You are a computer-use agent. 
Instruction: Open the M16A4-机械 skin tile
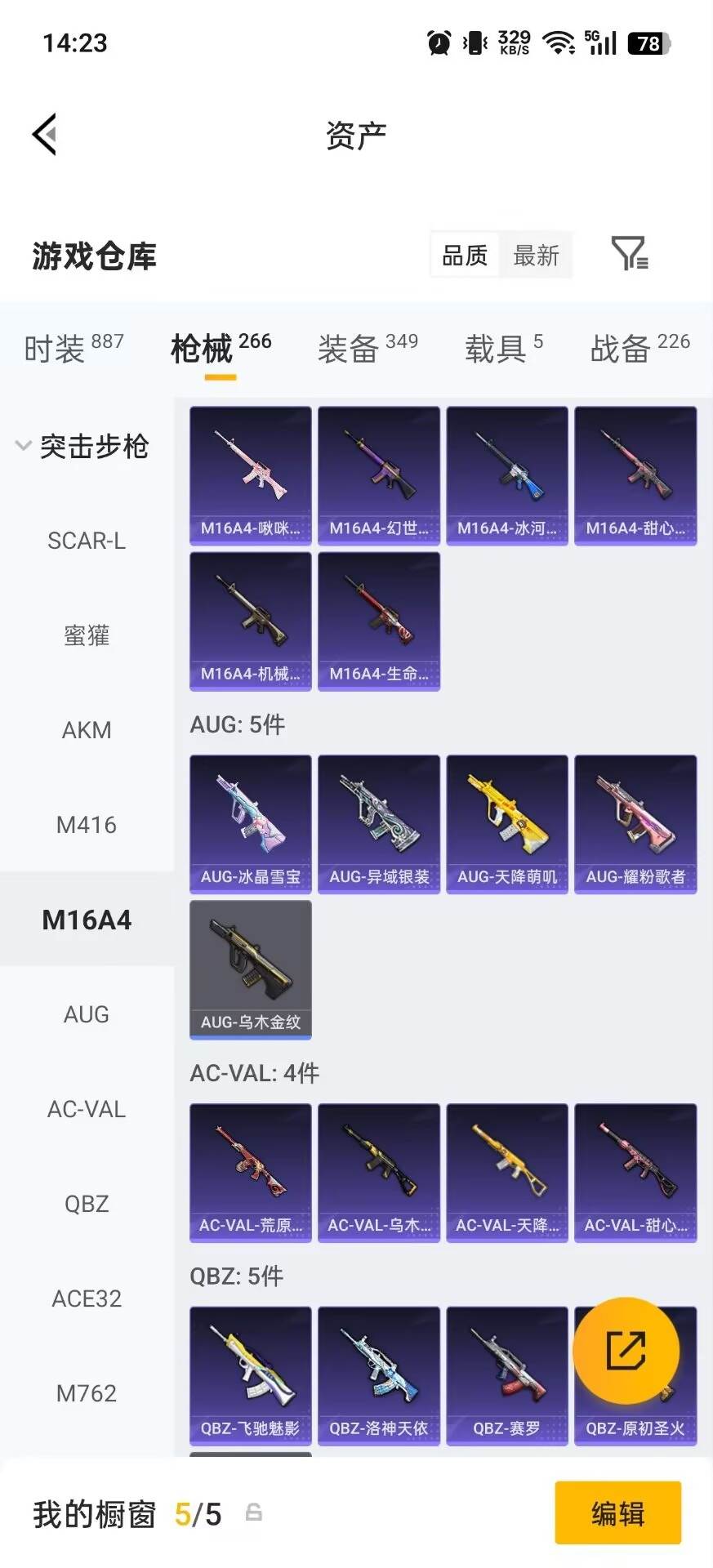point(251,621)
